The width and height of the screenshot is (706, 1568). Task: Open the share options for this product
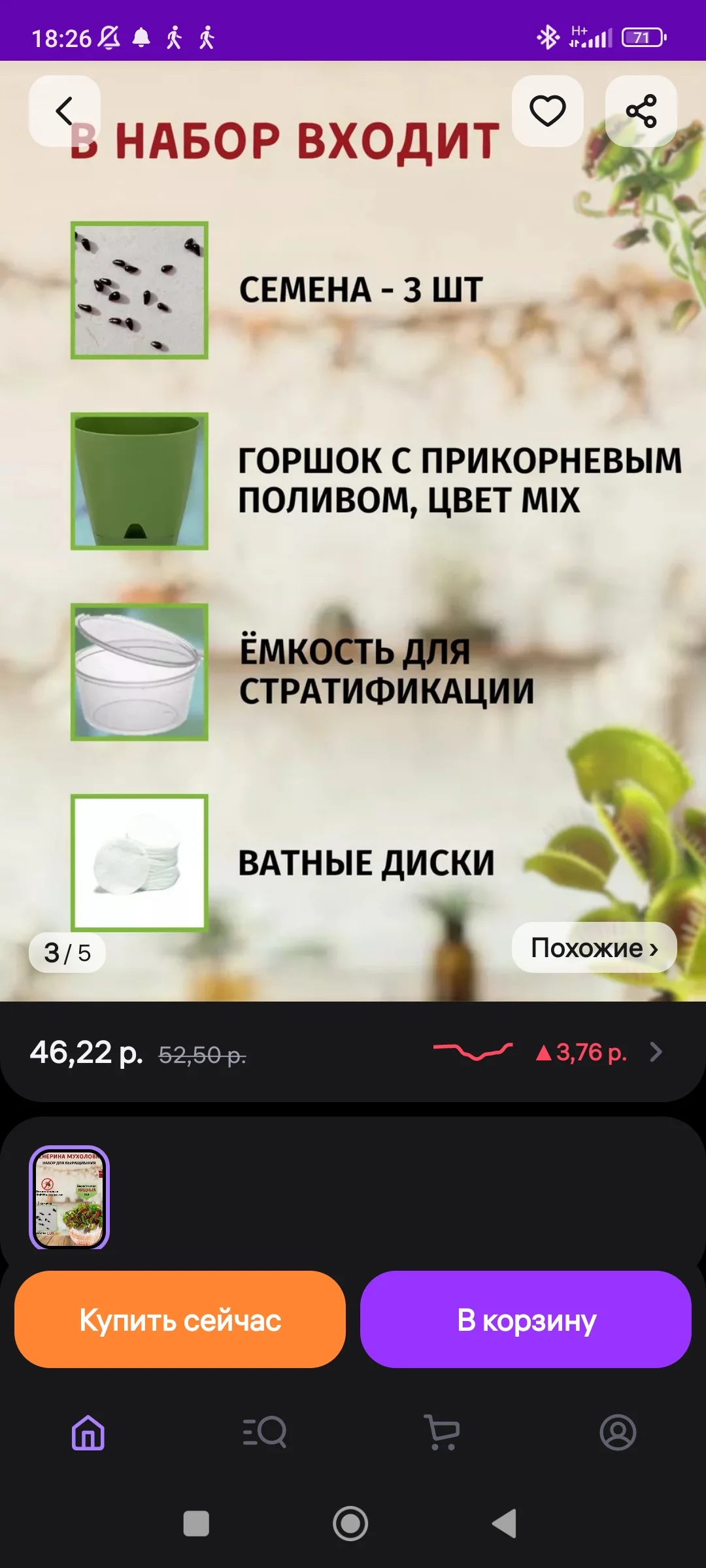tap(641, 110)
